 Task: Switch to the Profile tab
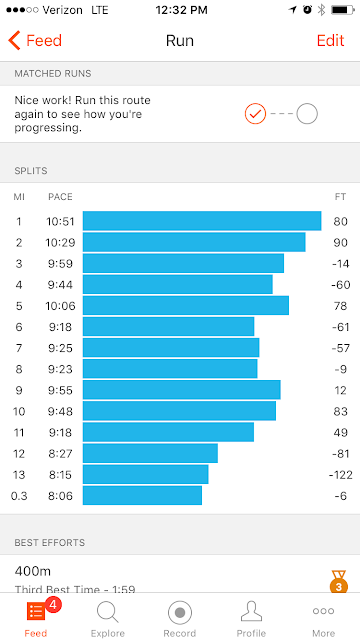[251, 617]
